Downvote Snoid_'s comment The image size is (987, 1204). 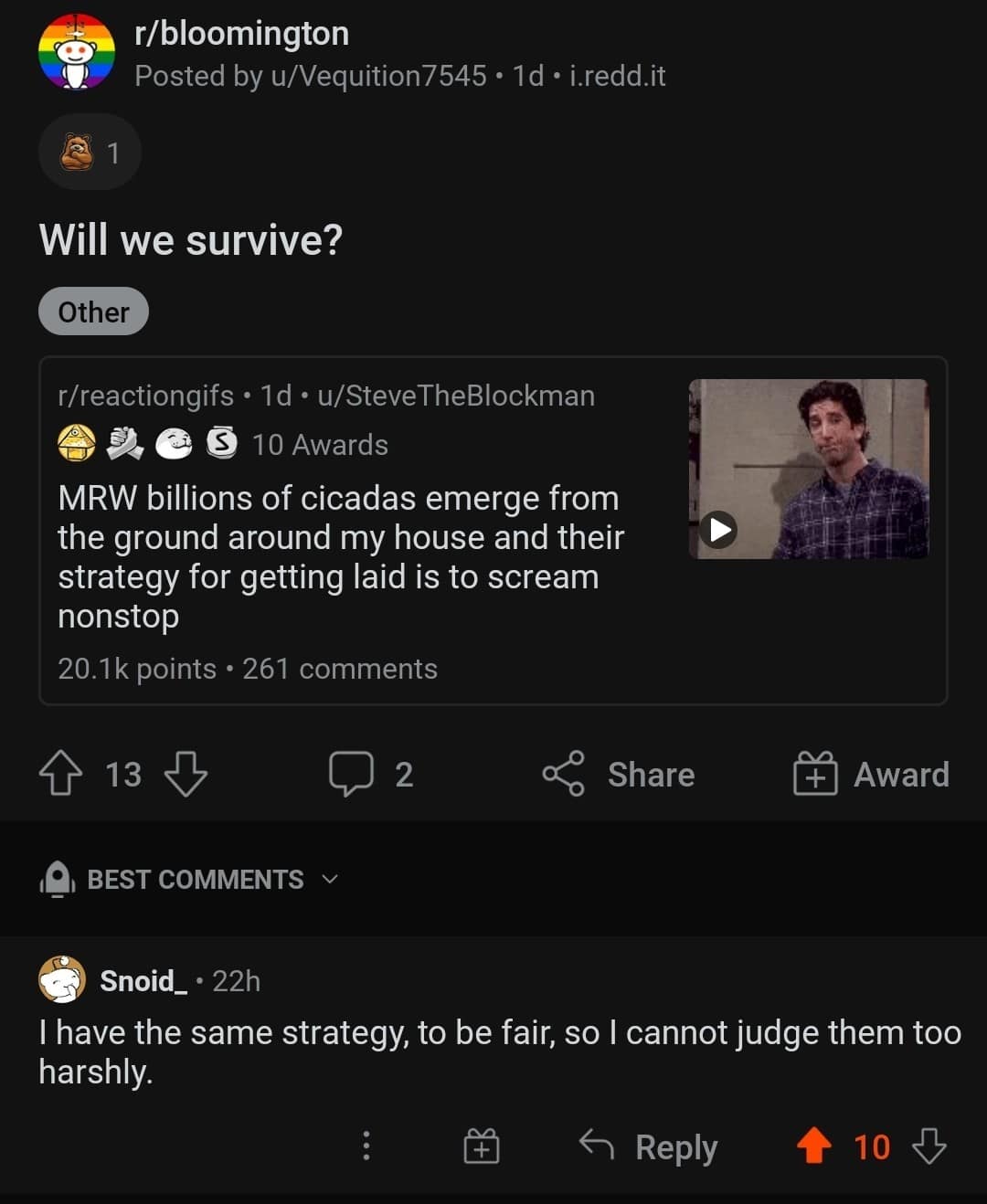point(930,1147)
